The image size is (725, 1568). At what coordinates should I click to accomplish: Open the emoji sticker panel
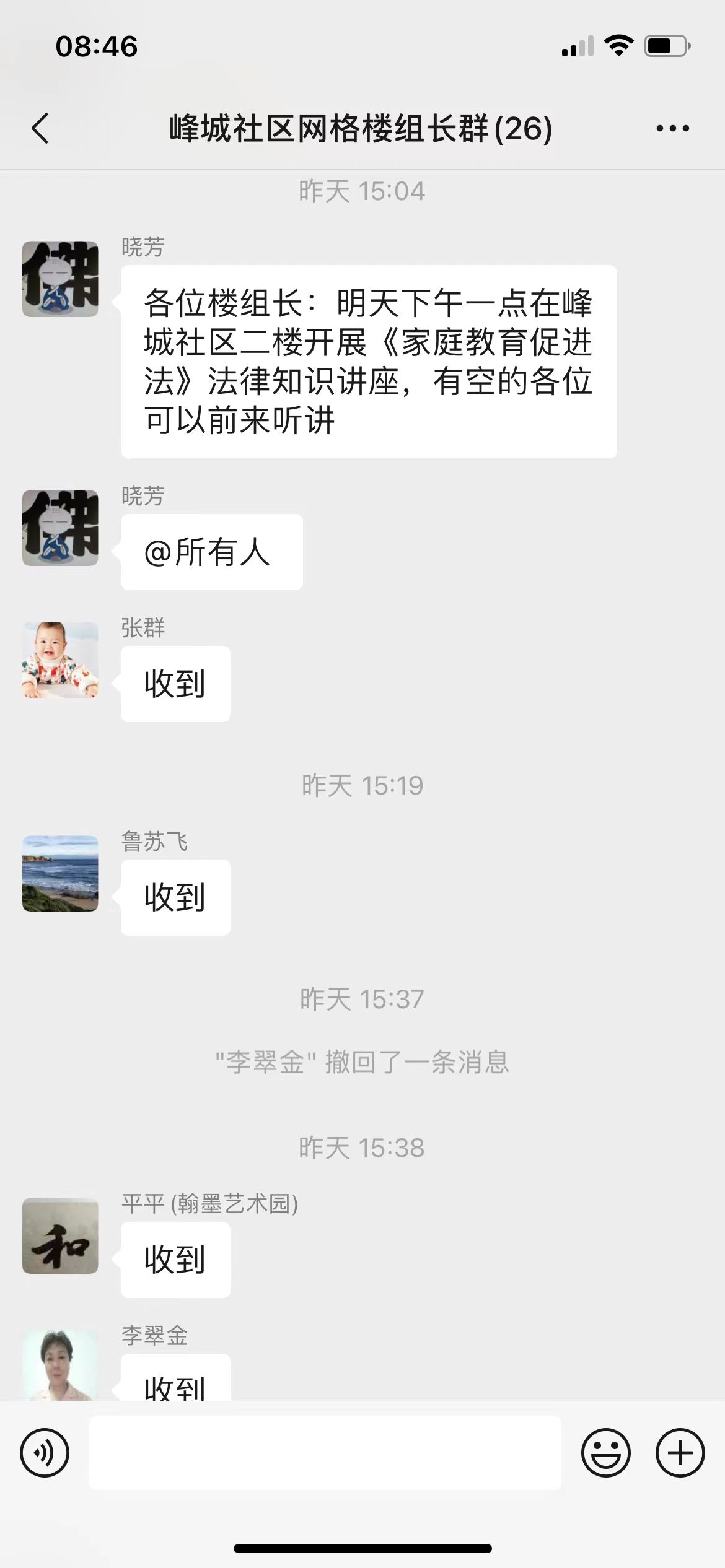605,1453
